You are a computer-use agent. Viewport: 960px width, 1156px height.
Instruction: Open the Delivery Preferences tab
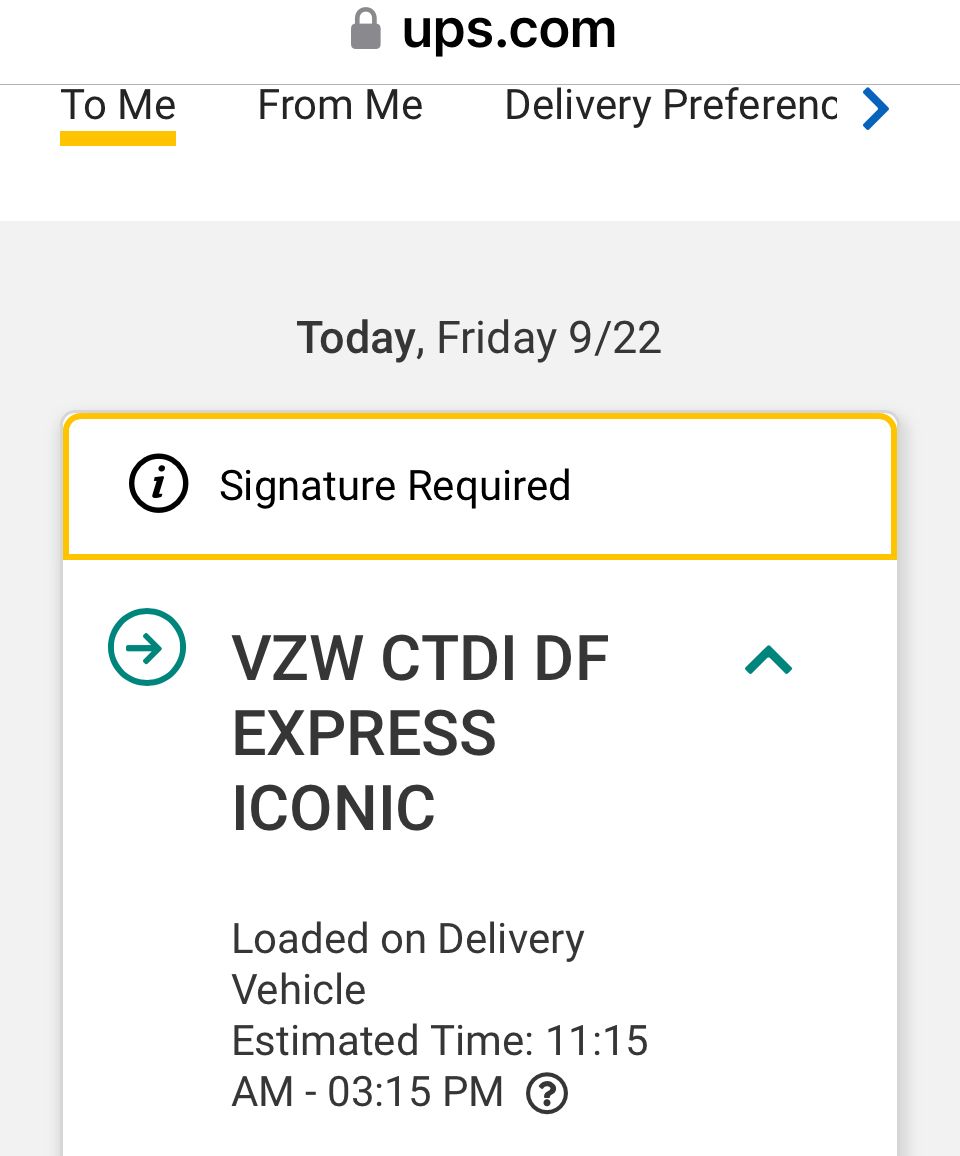point(670,106)
